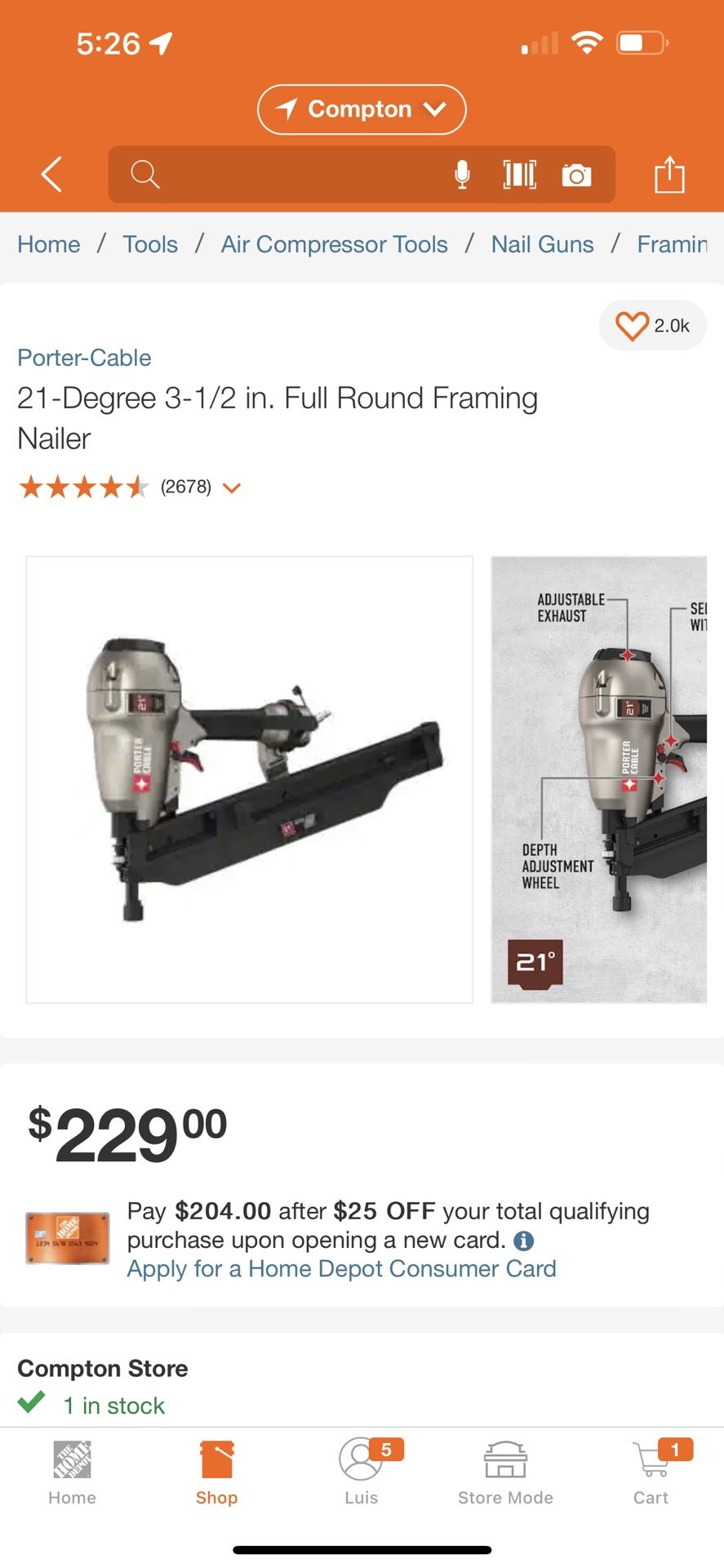Screen dimensions: 724x1568
Task: Open the Home breadcrumb link
Action: 49,244
